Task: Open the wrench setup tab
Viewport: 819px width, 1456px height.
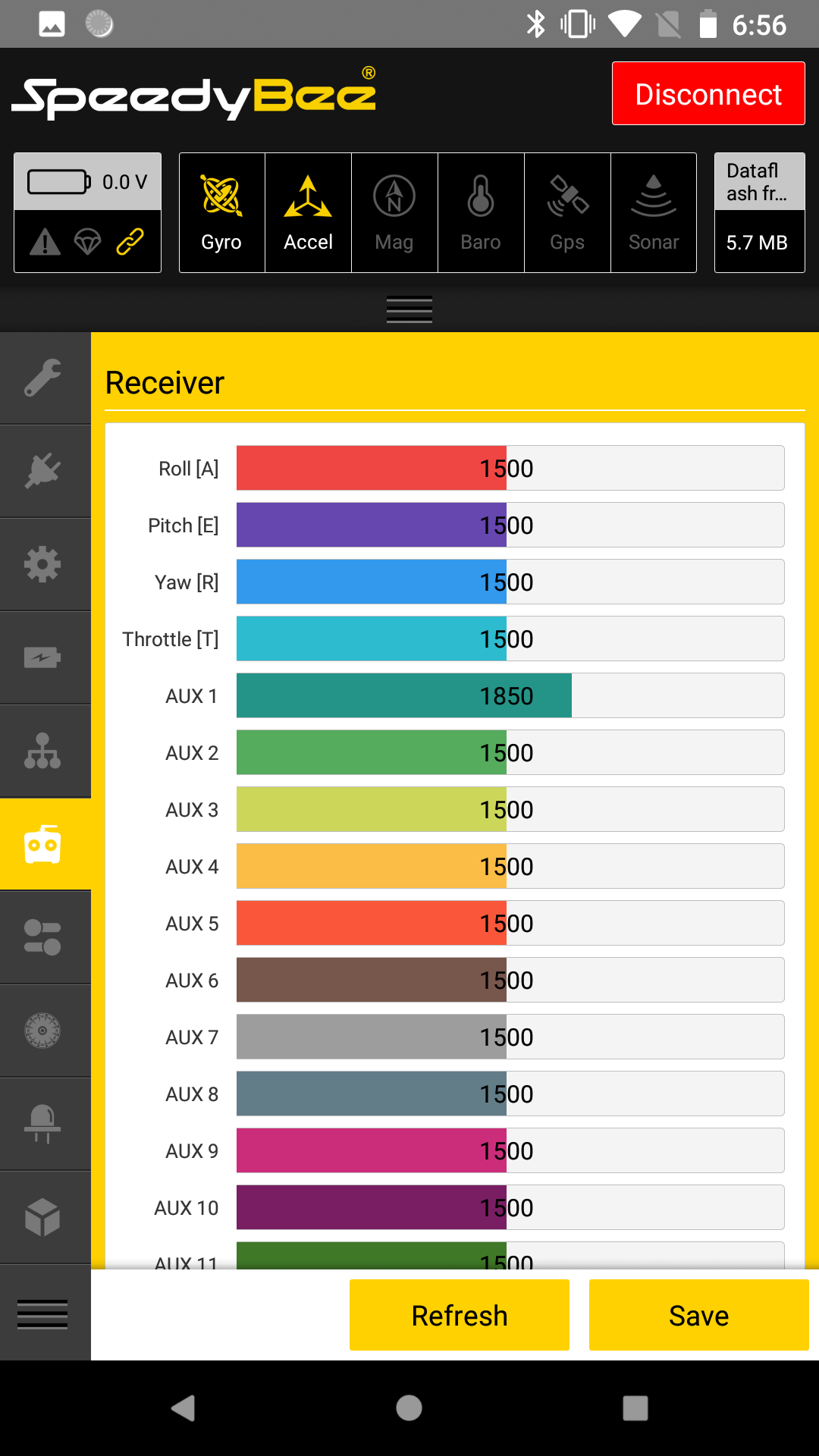Action: point(43,378)
